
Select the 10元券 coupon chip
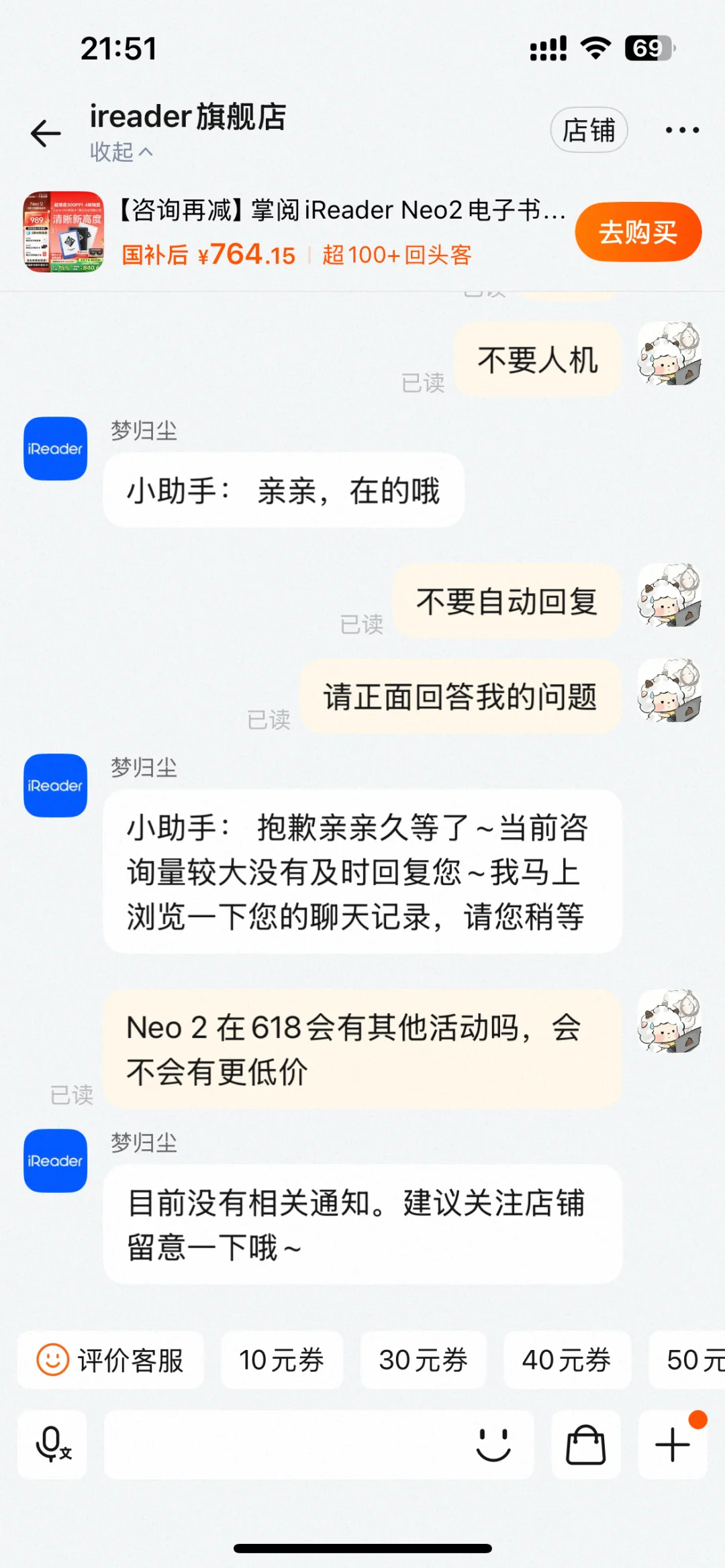282,1361
